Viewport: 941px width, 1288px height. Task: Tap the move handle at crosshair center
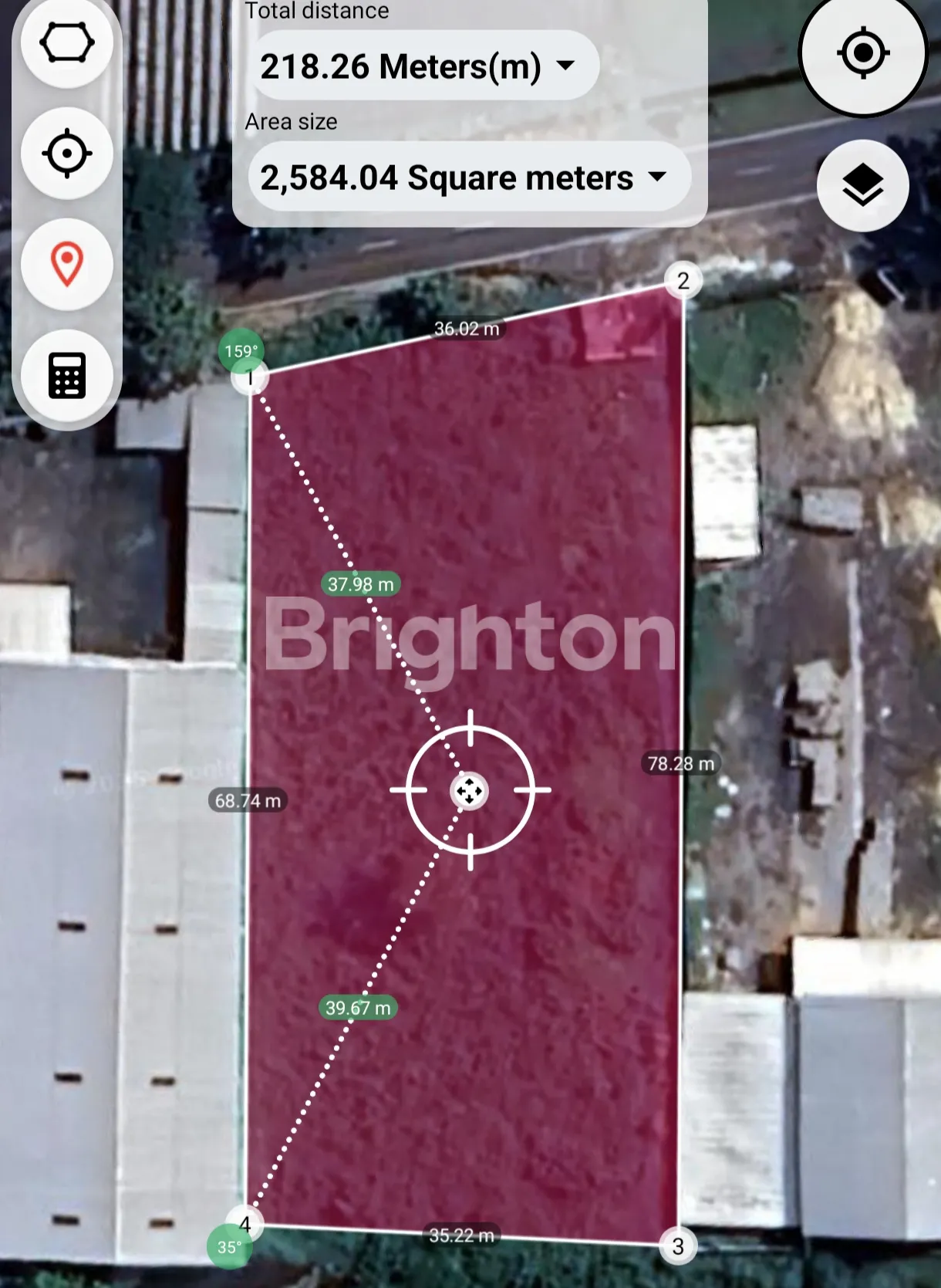(x=469, y=791)
